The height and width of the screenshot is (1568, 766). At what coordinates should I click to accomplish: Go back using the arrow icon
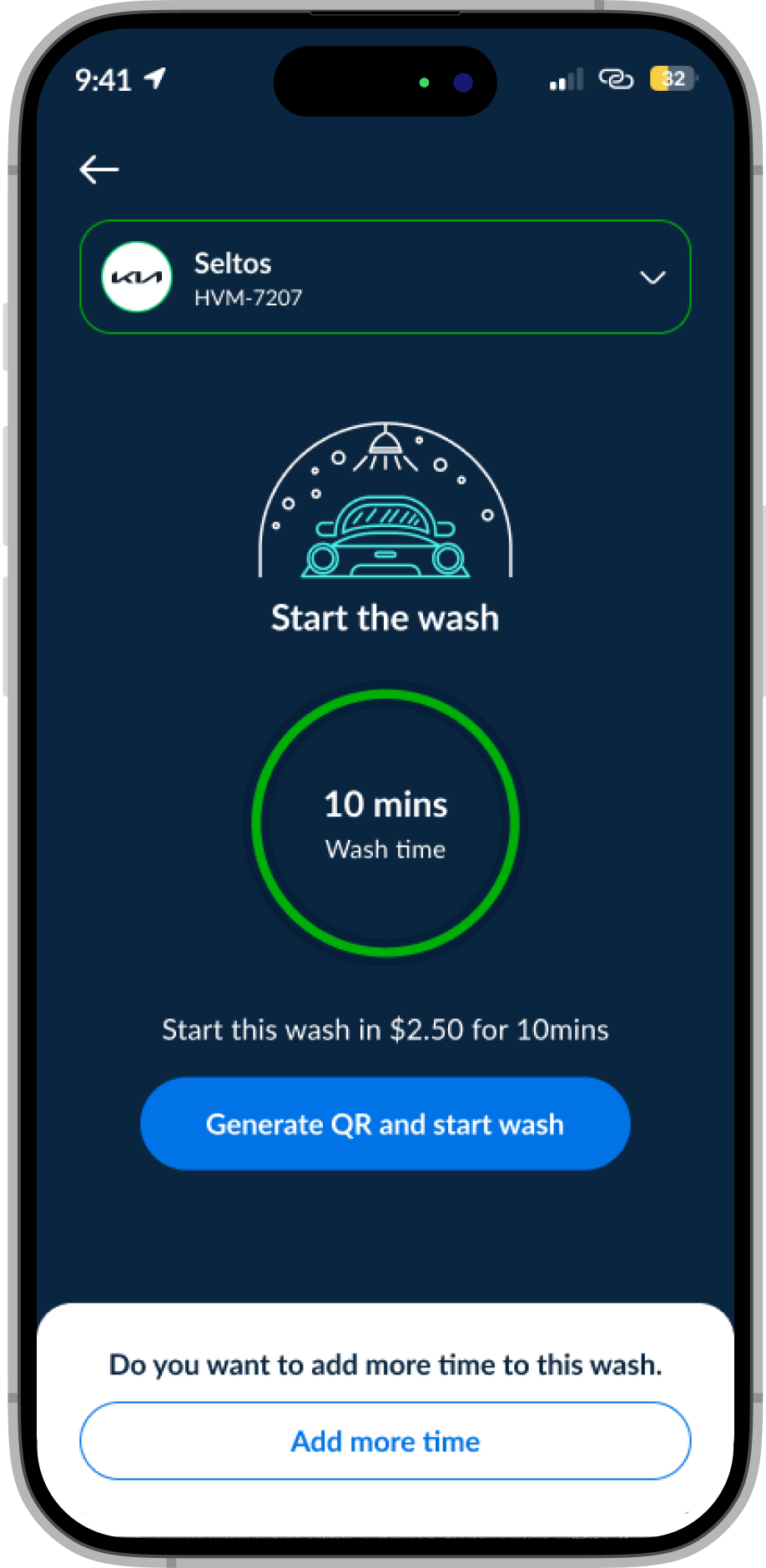click(99, 169)
